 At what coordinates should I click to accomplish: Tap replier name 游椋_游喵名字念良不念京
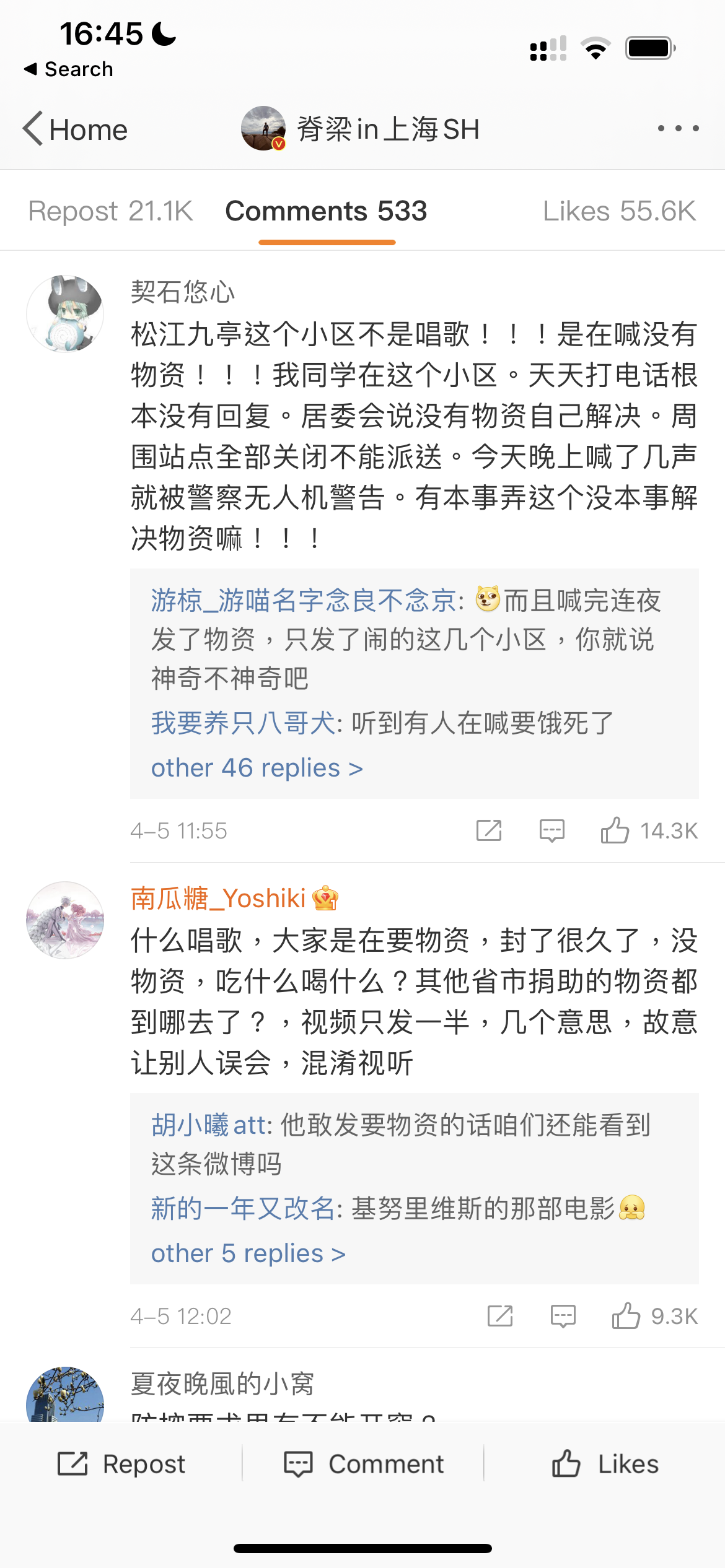pyautogui.click(x=304, y=601)
